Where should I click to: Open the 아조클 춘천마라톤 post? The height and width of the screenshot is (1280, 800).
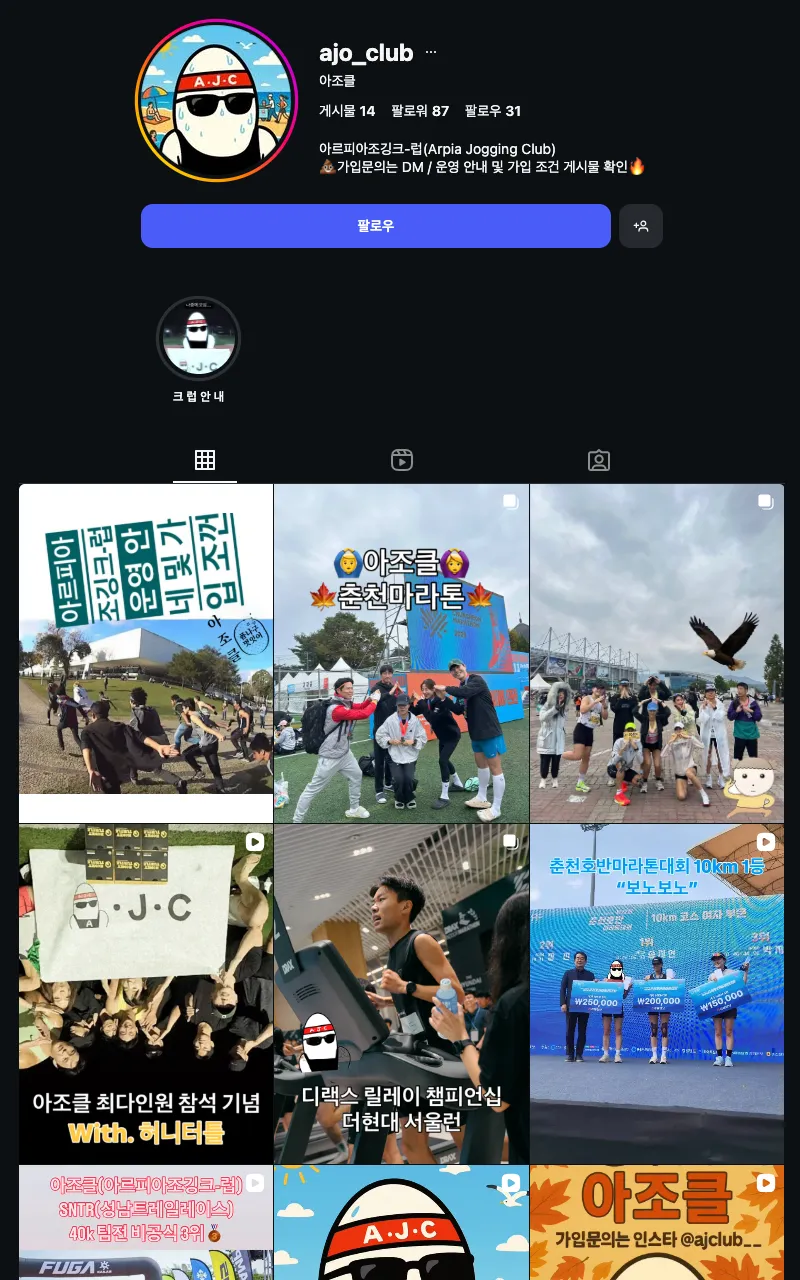401,653
